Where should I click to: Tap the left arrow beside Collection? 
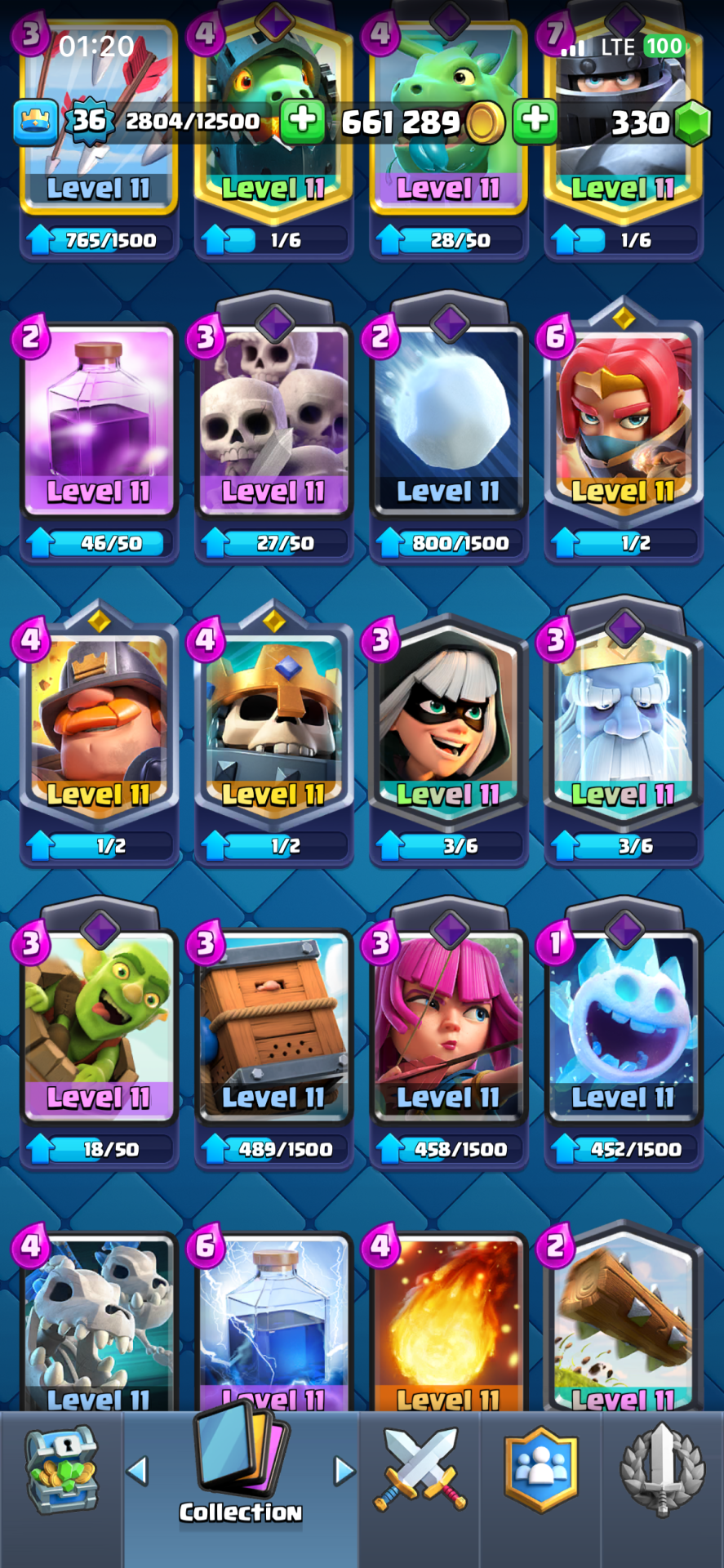138,1471
